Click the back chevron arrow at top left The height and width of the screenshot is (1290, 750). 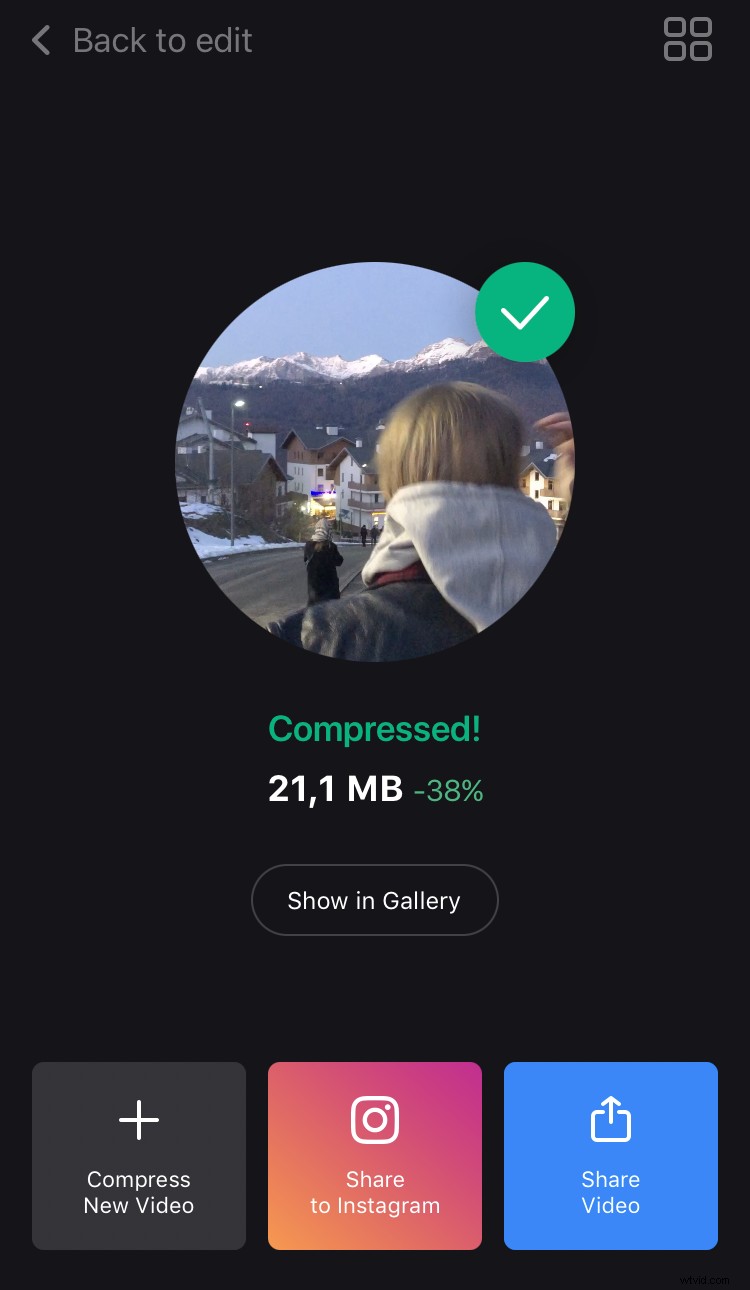(40, 40)
